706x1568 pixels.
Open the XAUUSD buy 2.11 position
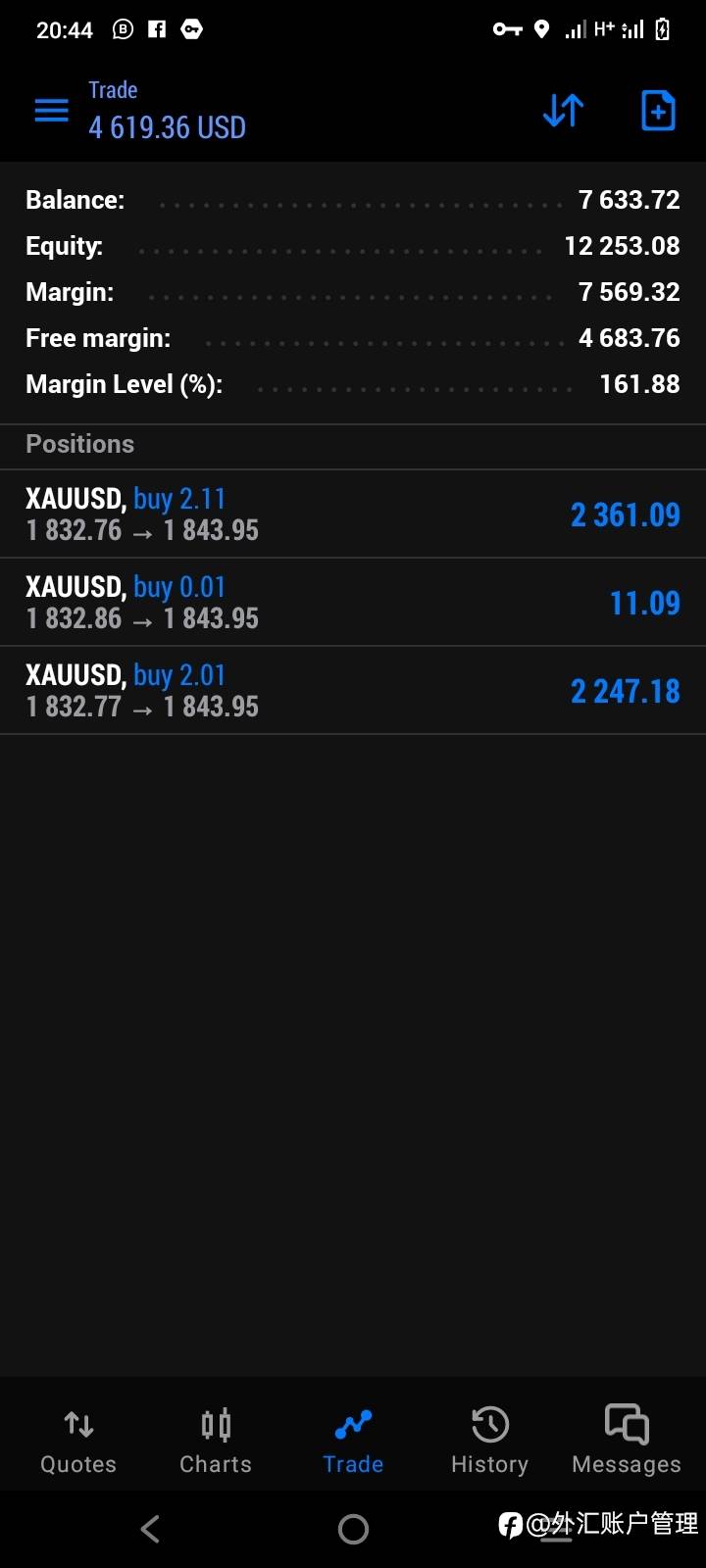353,514
